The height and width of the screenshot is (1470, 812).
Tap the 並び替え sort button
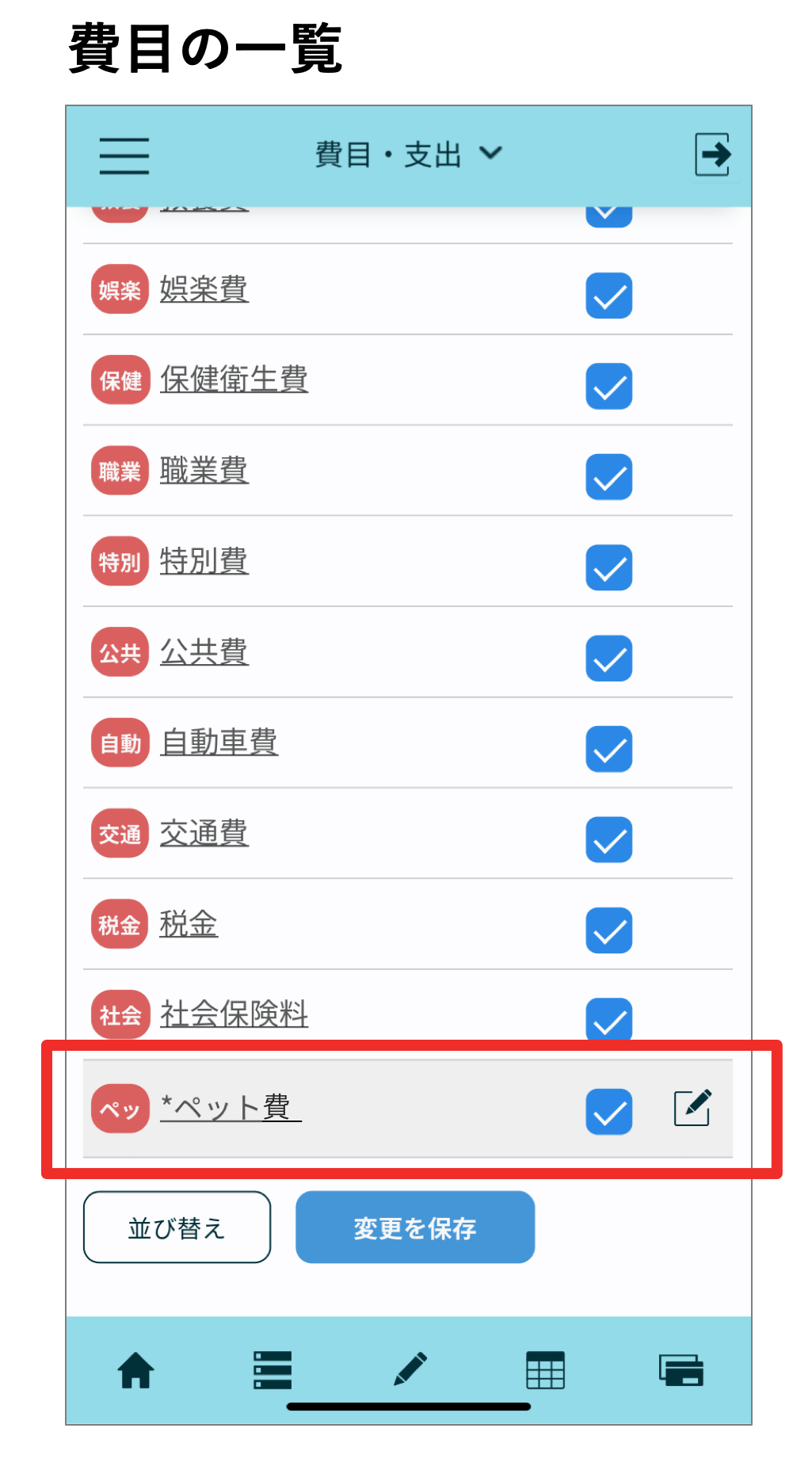tap(177, 1228)
